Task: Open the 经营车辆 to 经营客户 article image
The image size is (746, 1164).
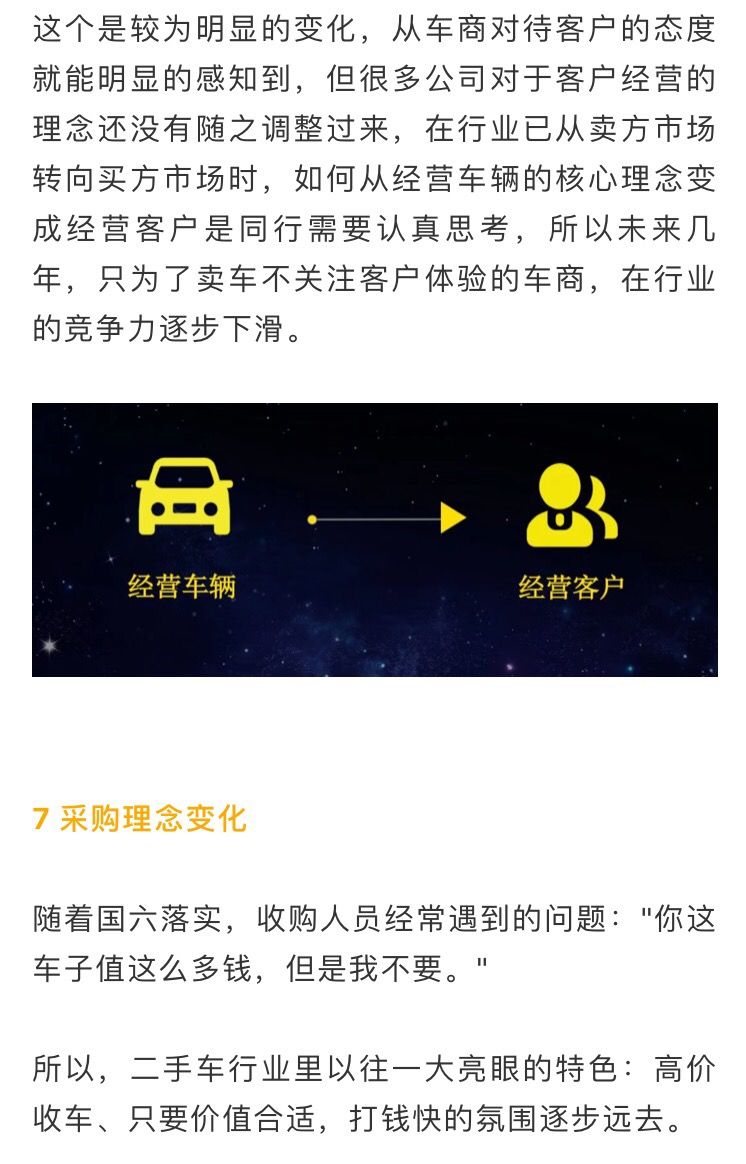Action: coord(374,539)
